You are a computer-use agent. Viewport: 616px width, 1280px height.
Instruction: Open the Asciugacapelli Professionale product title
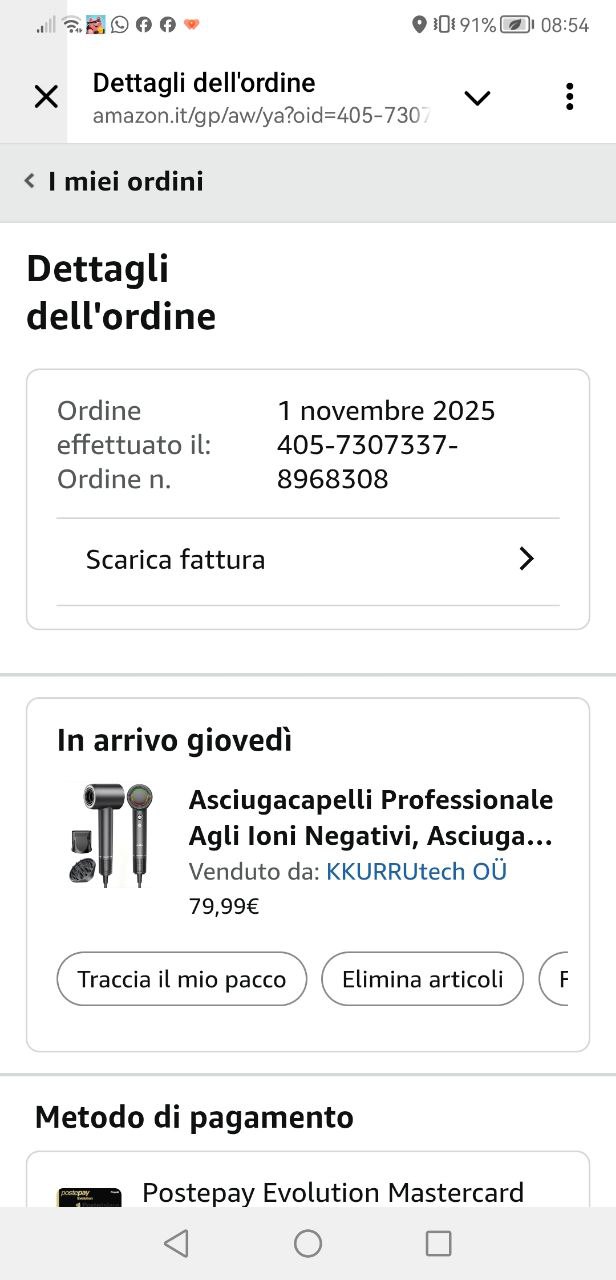370,816
